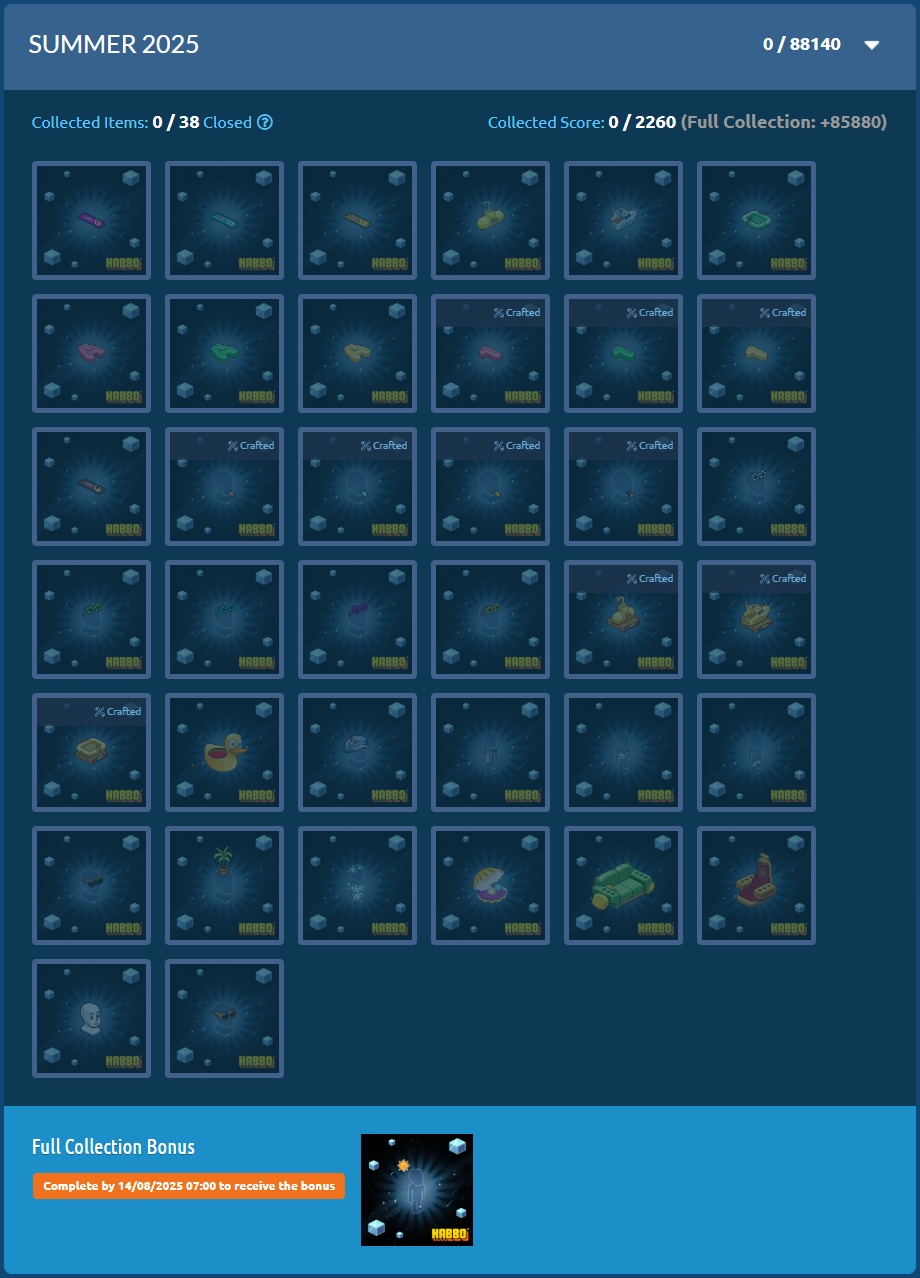Open the Full Collection Bonus reward tile
Screen dimensions: 920x1278
tap(416, 1189)
